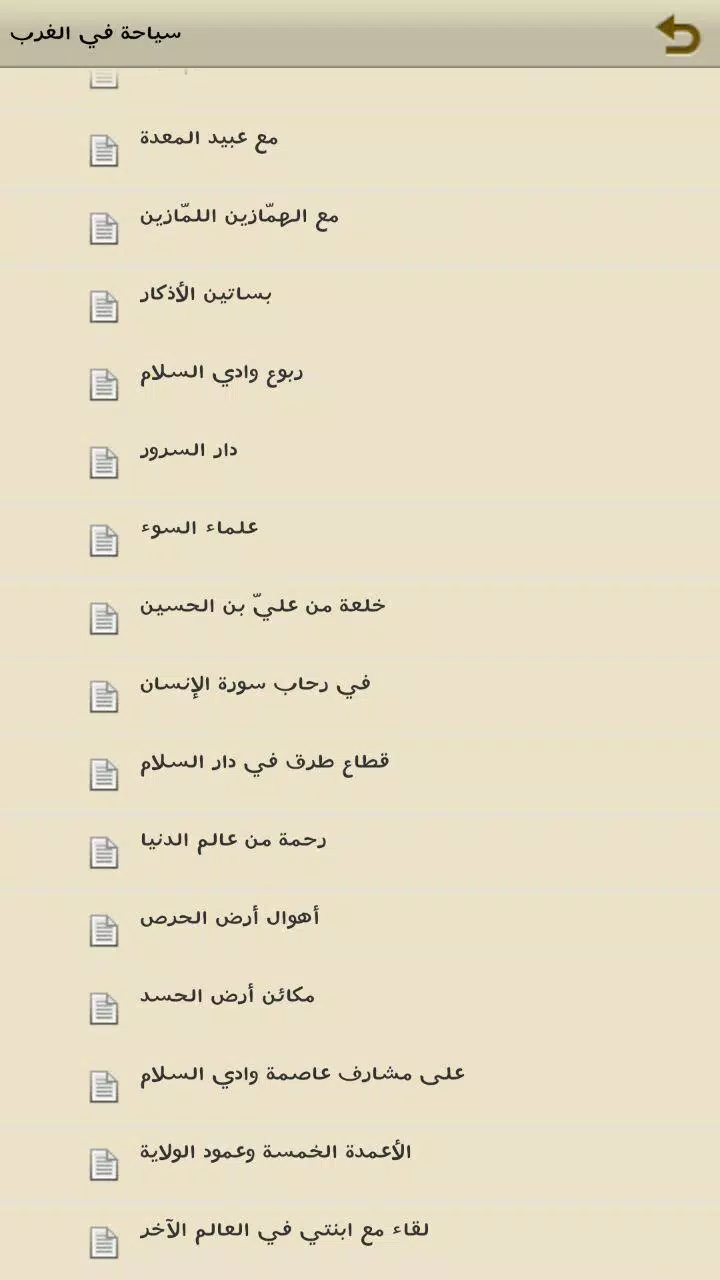
Task: Select في رحاب سورة الإنسان
Action: [360, 695]
